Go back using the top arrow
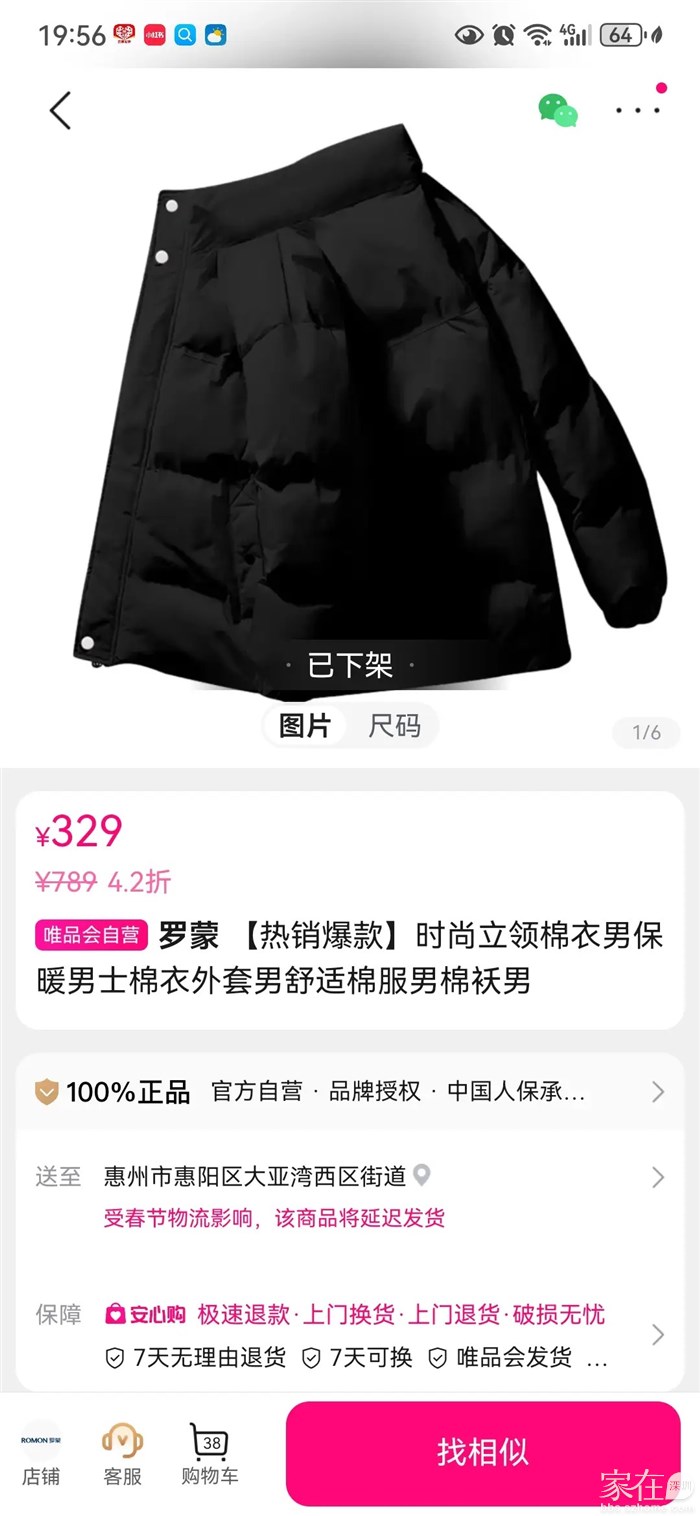The height and width of the screenshot is (1516, 700). (61, 110)
